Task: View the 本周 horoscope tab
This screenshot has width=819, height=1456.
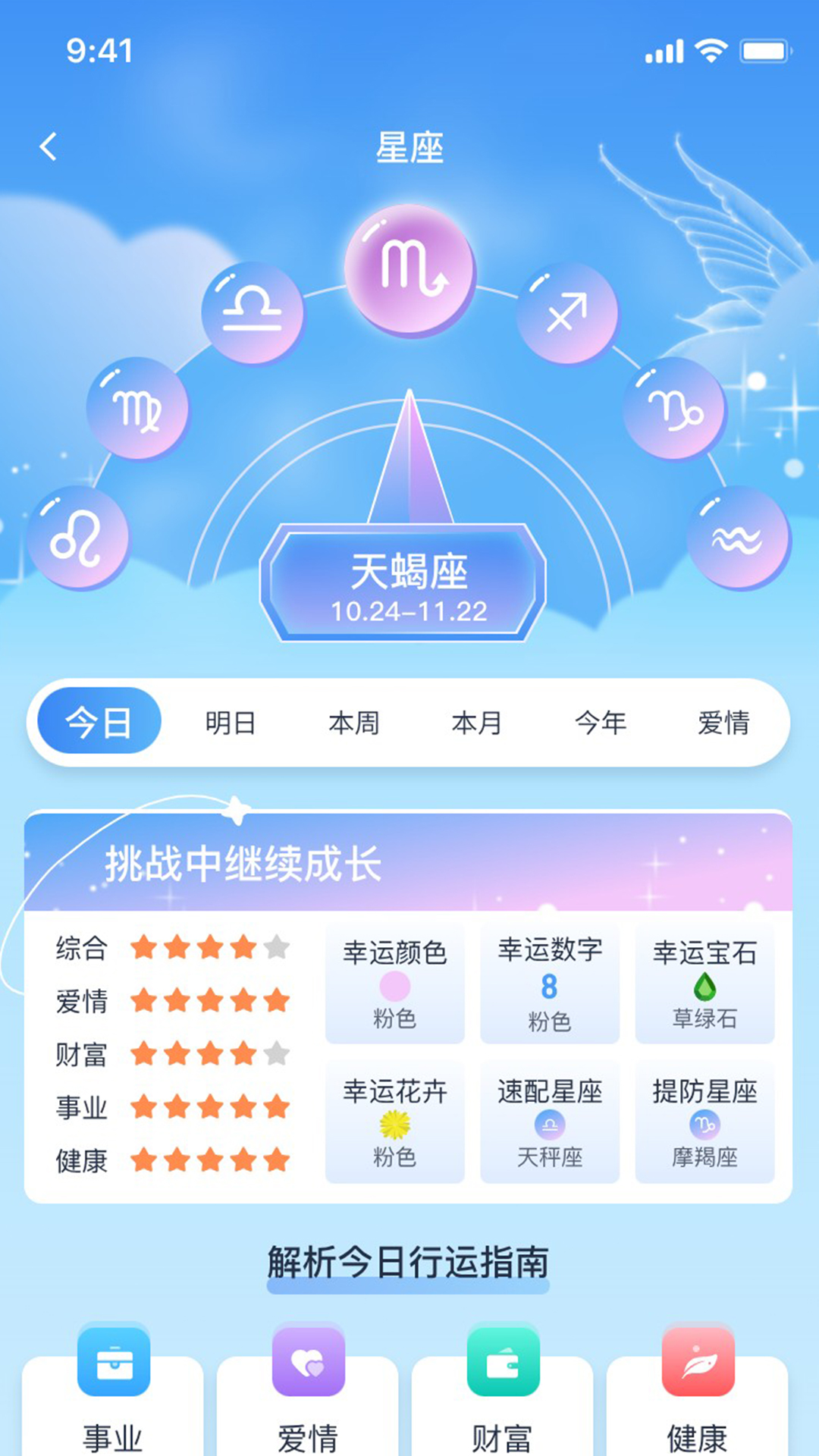Action: coord(354,722)
